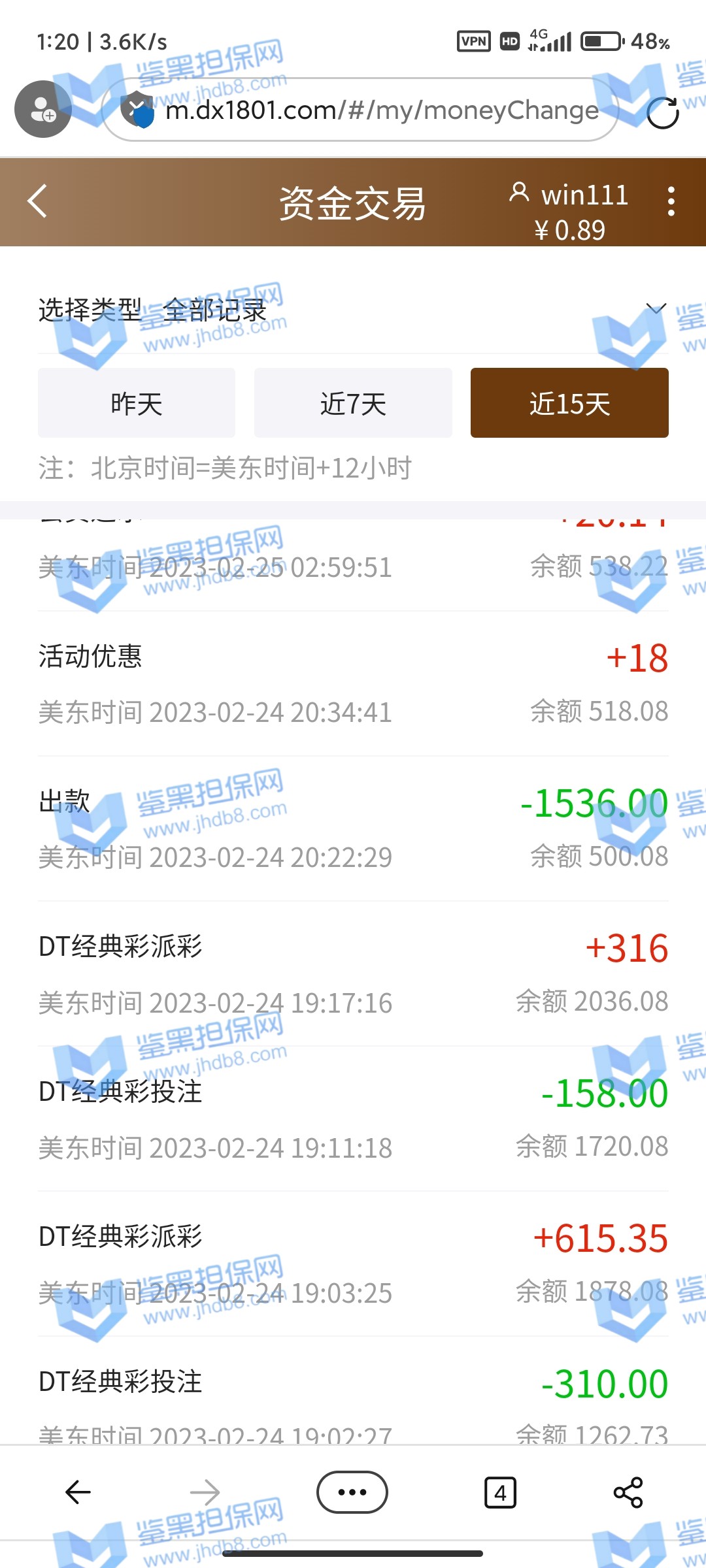Navigate back using browser back arrow
This screenshot has width=706, height=1568.
78,1492
